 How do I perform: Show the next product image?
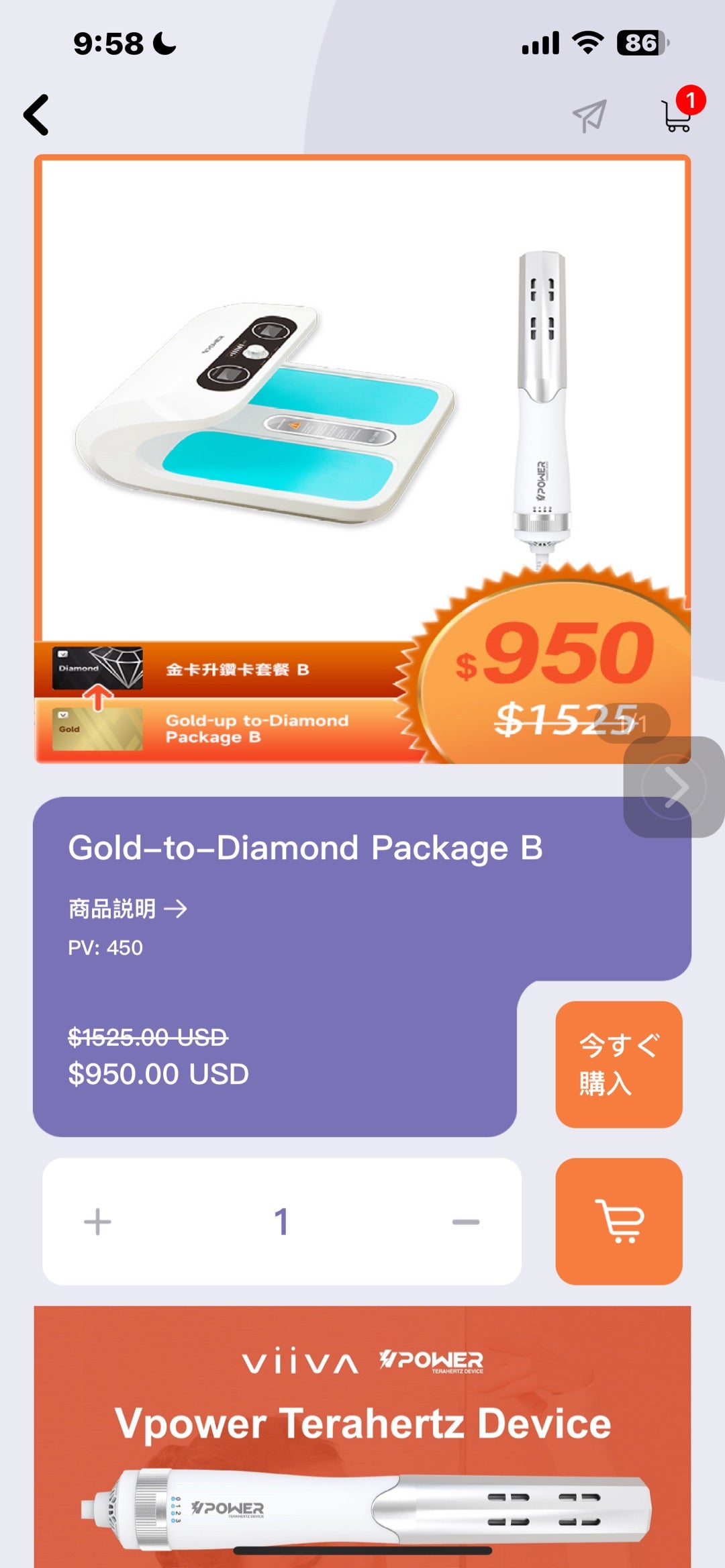(x=673, y=787)
